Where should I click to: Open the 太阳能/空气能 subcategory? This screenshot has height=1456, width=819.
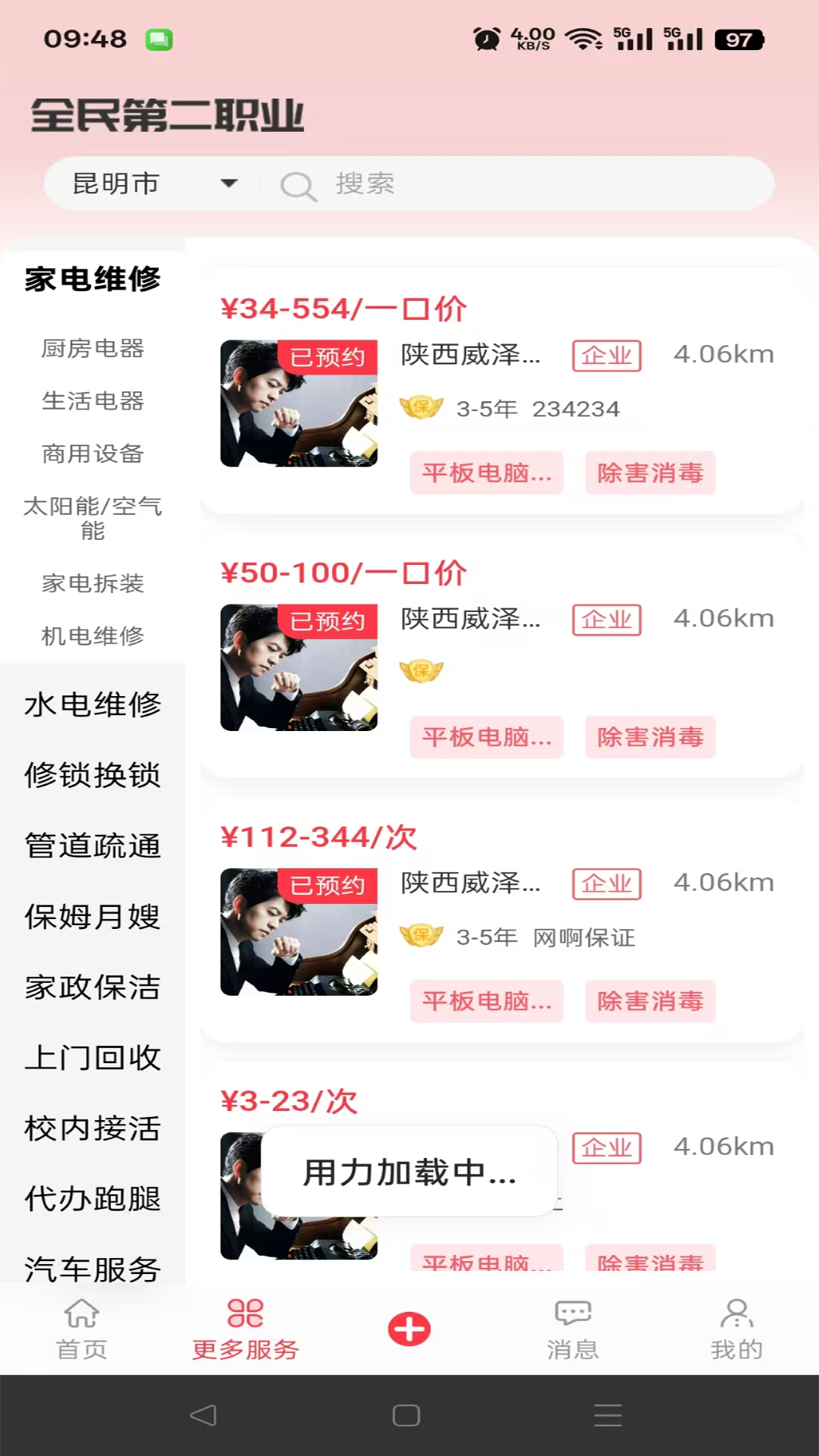tap(93, 518)
